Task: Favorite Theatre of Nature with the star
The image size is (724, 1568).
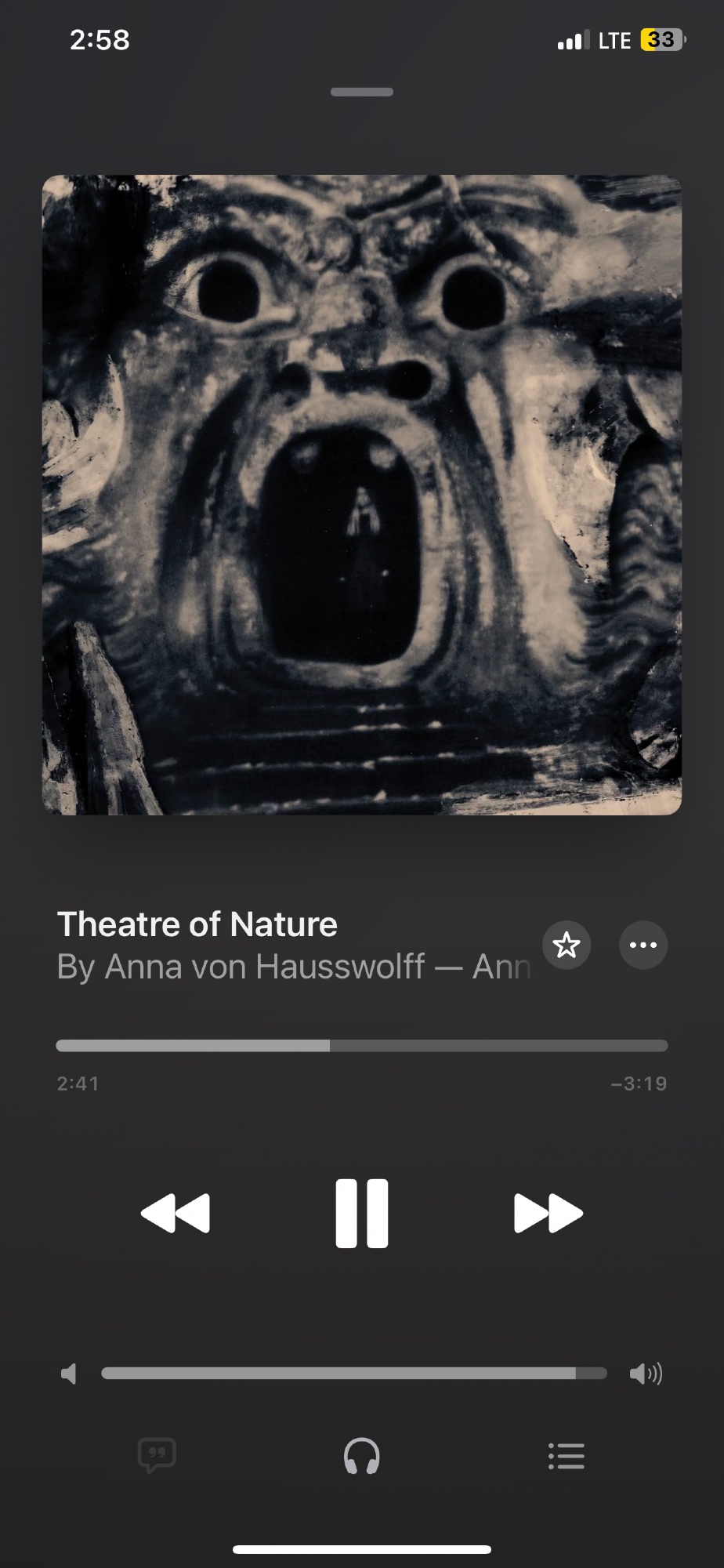Action: click(x=566, y=945)
